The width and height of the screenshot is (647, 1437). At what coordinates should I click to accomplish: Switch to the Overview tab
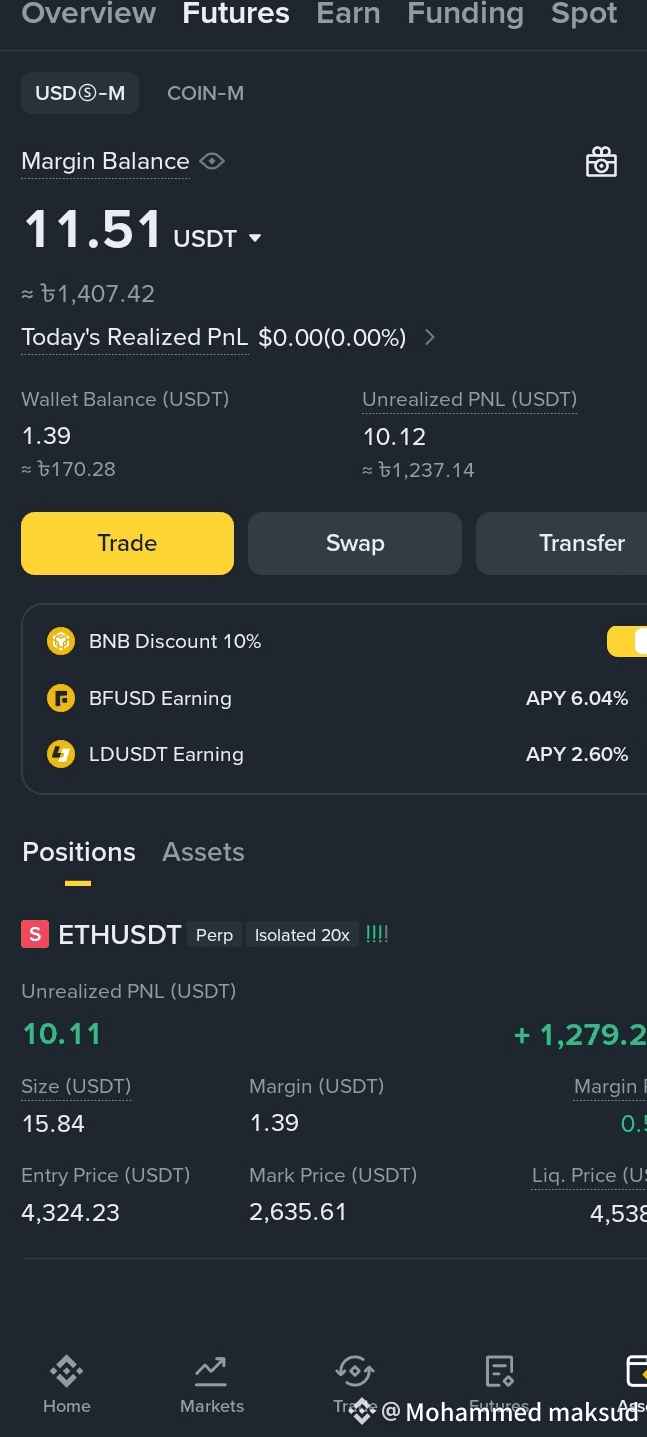88,14
